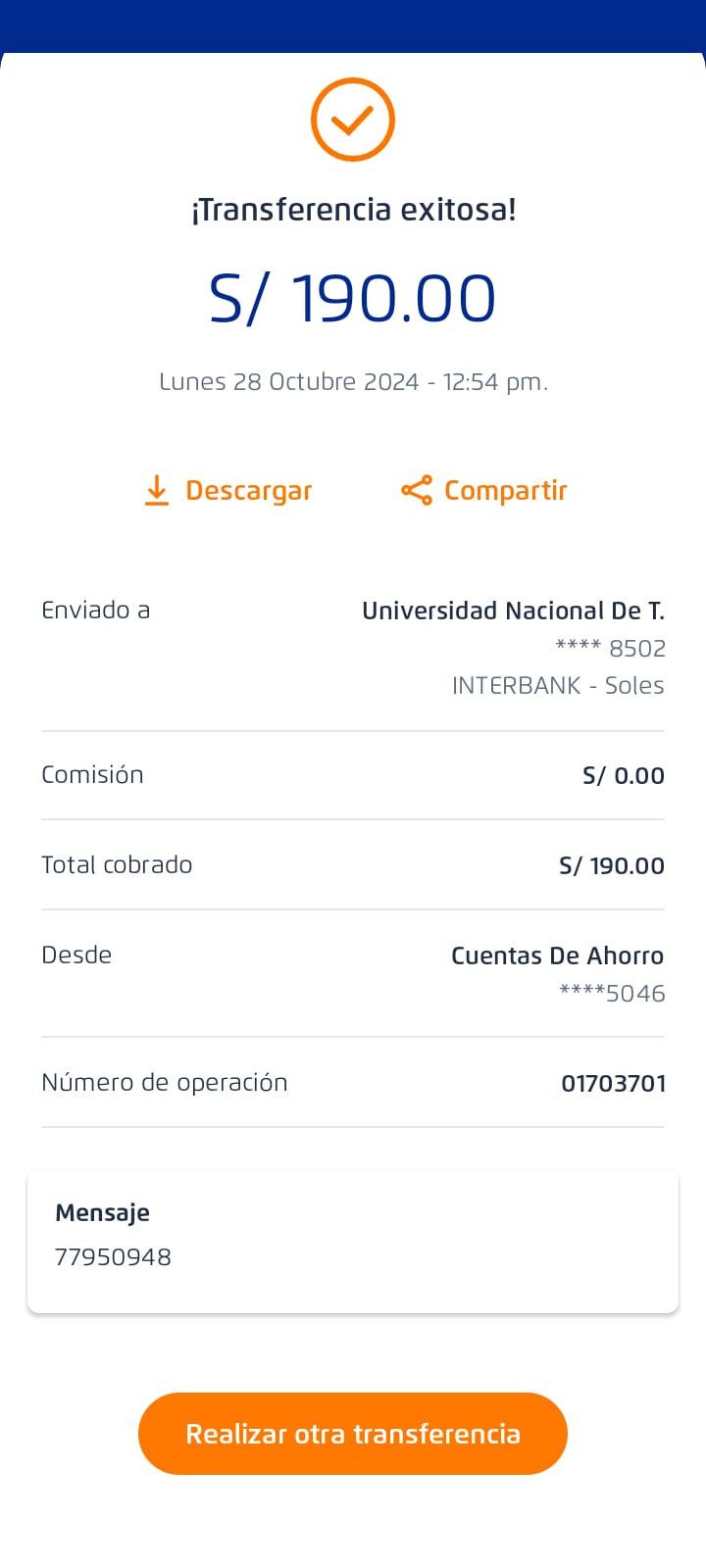Share the receipt with Compartir

click(x=484, y=490)
